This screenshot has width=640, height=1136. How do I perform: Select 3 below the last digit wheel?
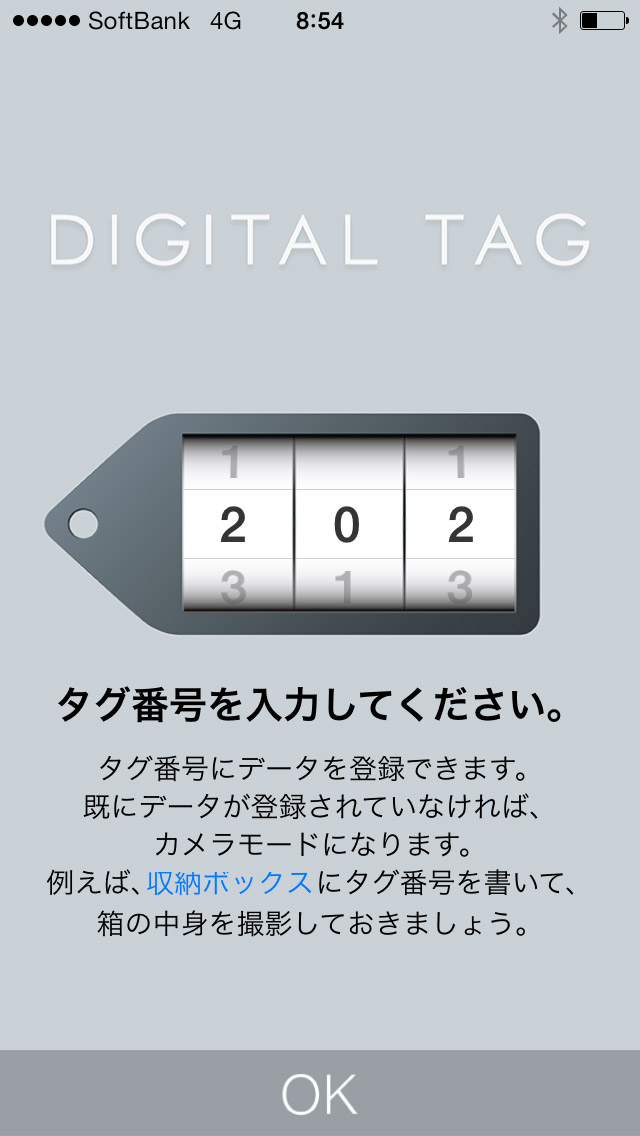pyautogui.click(x=460, y=587)
